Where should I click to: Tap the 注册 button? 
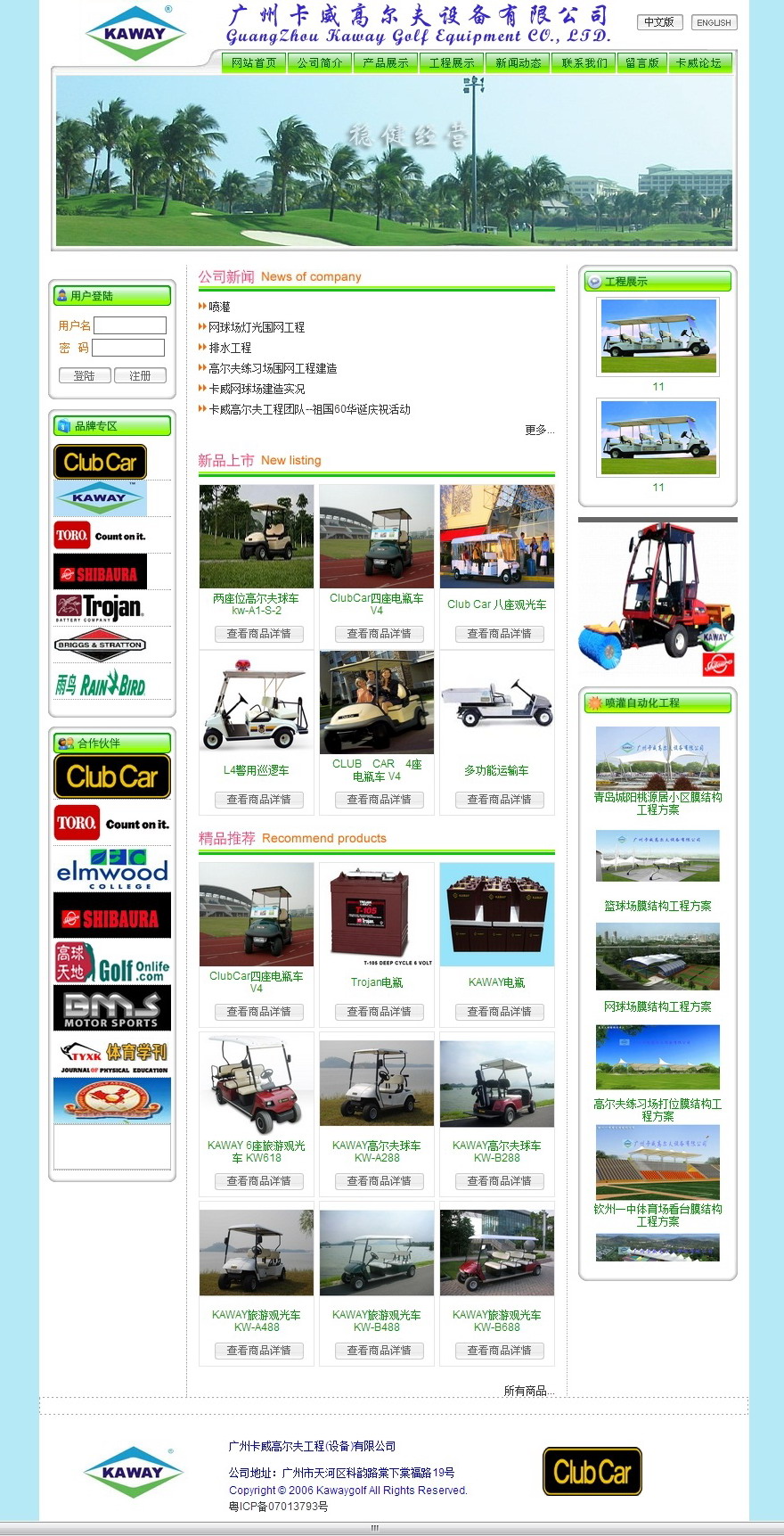(140, 375)
